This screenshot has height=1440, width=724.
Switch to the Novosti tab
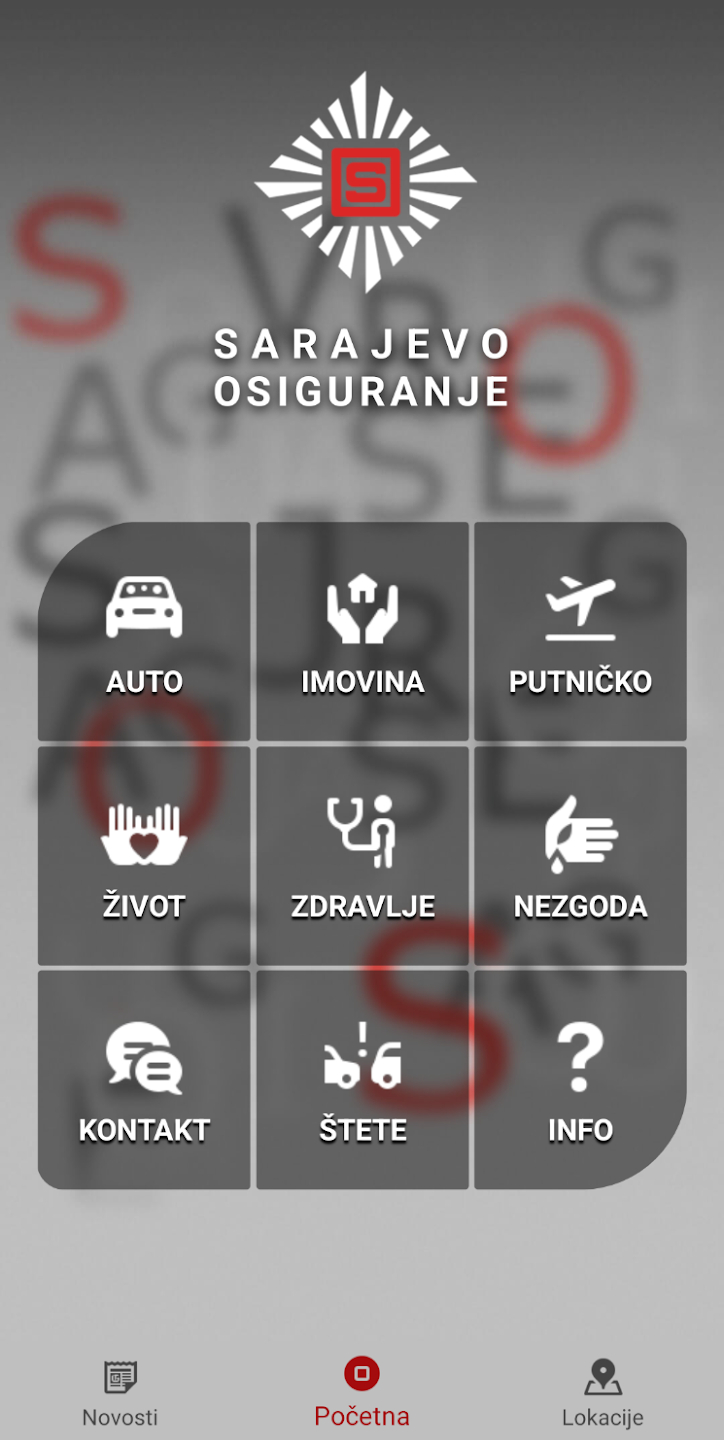click(120, 1393)
